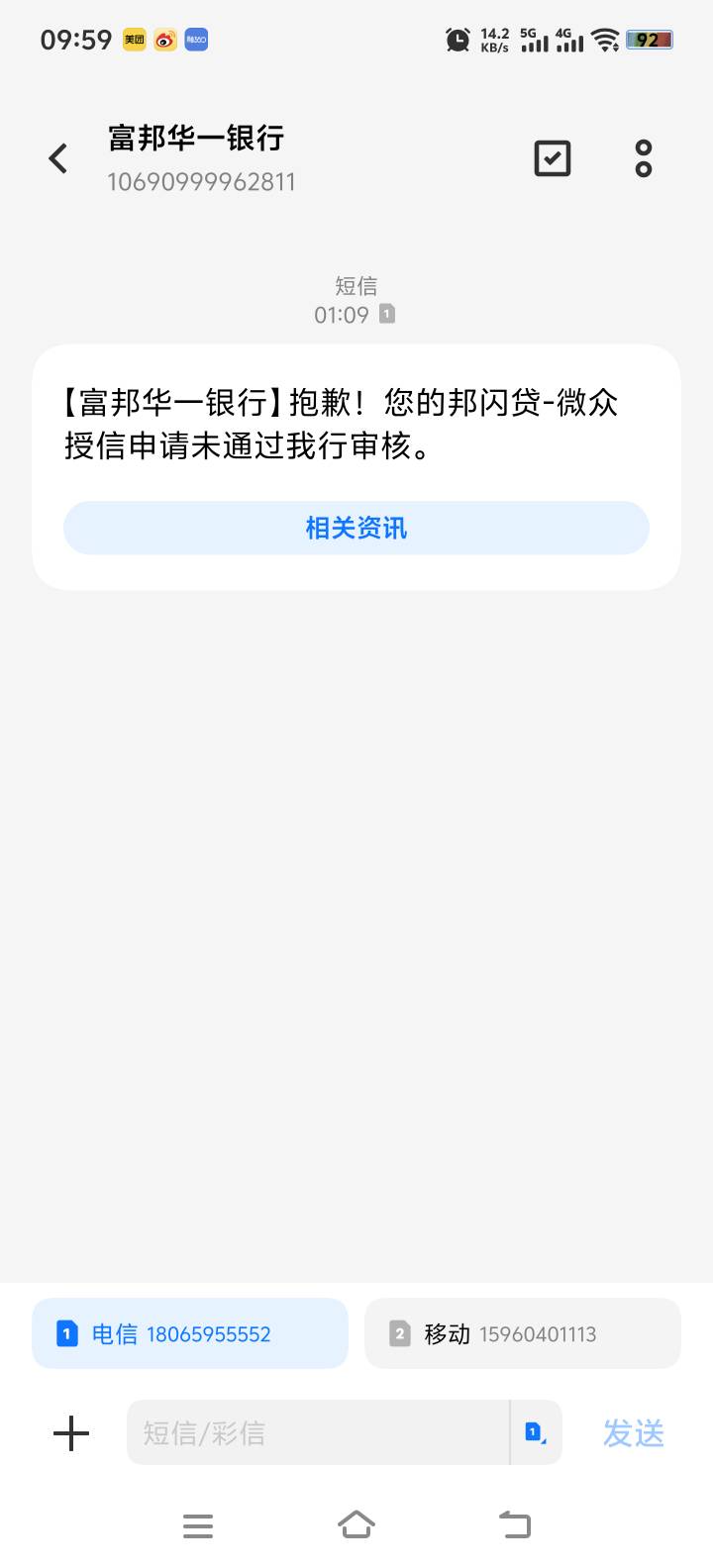Open recent apps from navigation bar
713x1568 pixels.
198,1525
